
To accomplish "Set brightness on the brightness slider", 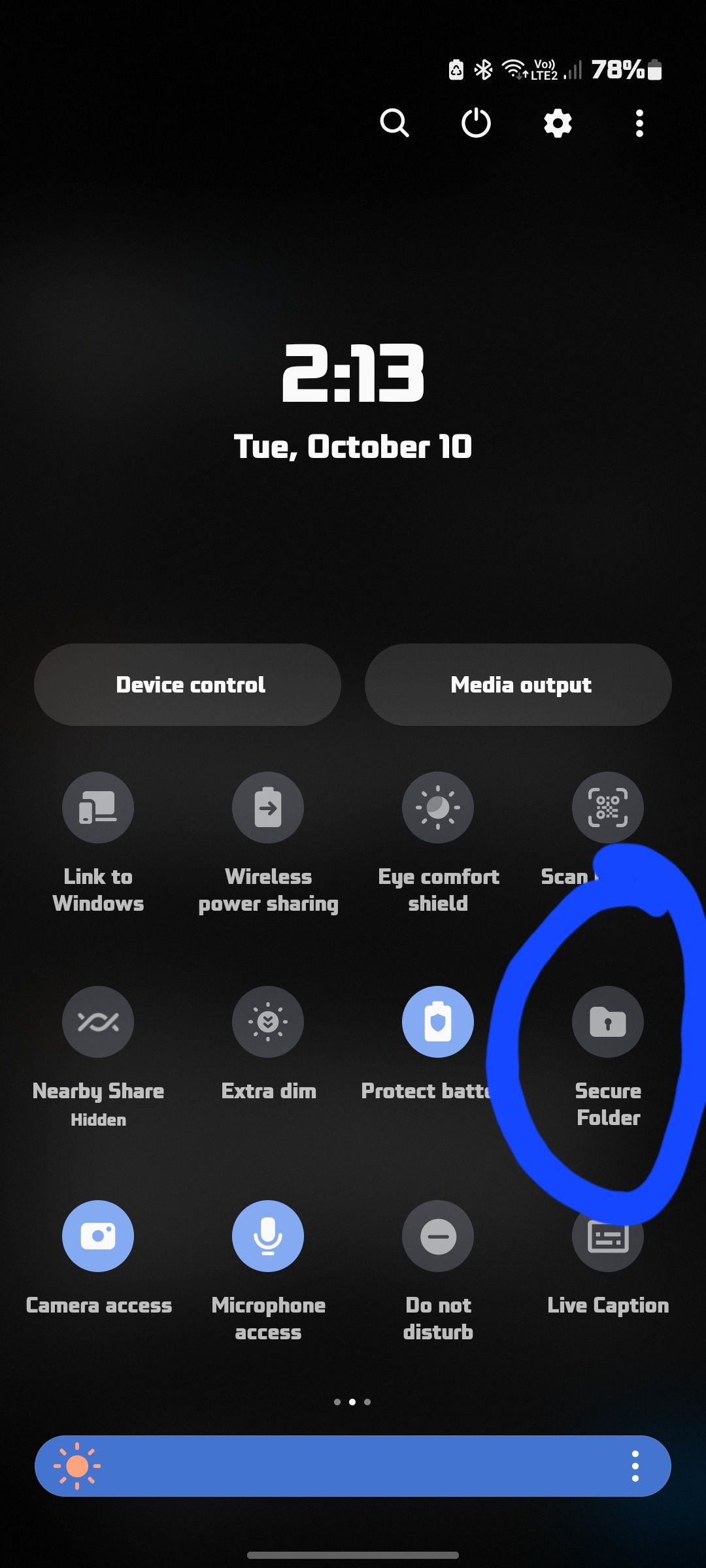I will coord(353,1466).
